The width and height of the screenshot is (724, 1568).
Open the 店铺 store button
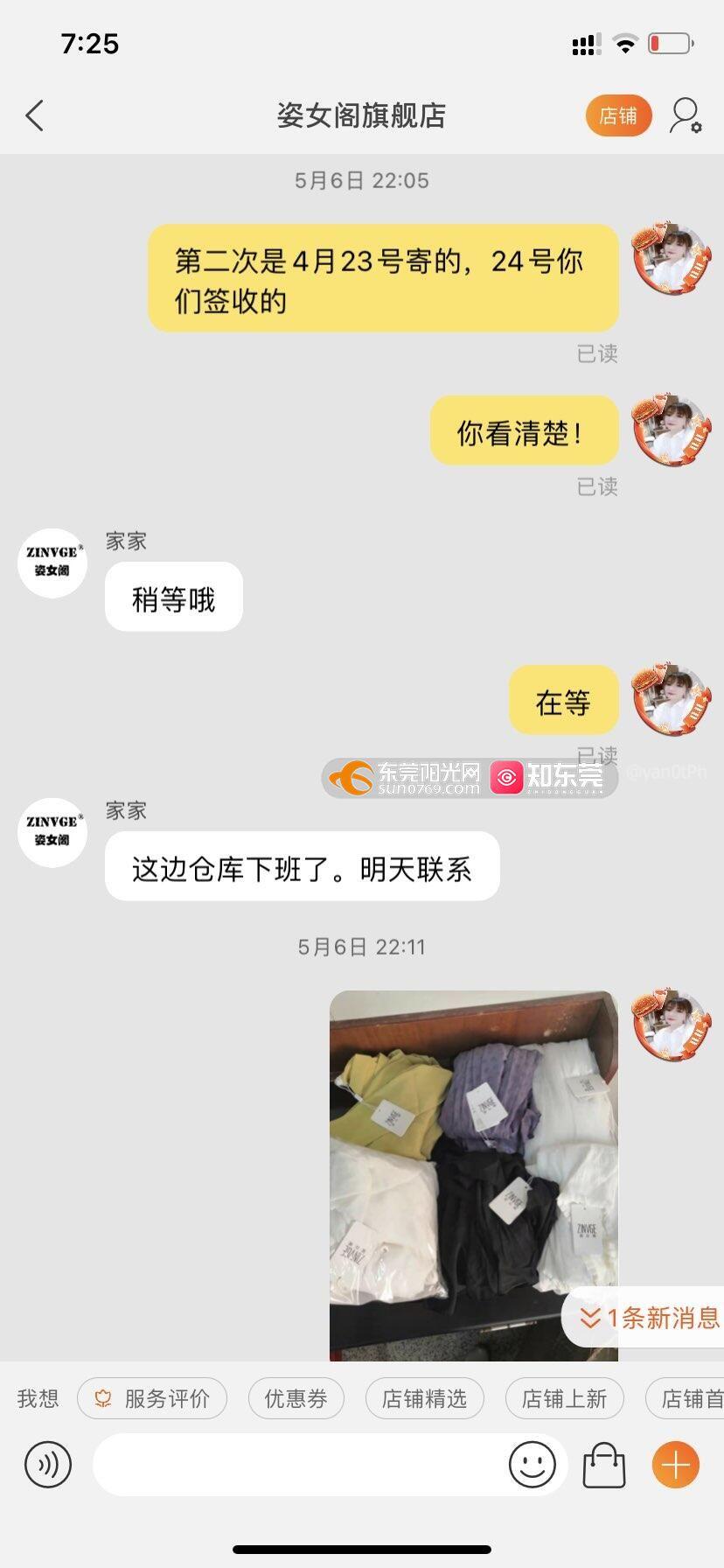click(x=618, y=115)
